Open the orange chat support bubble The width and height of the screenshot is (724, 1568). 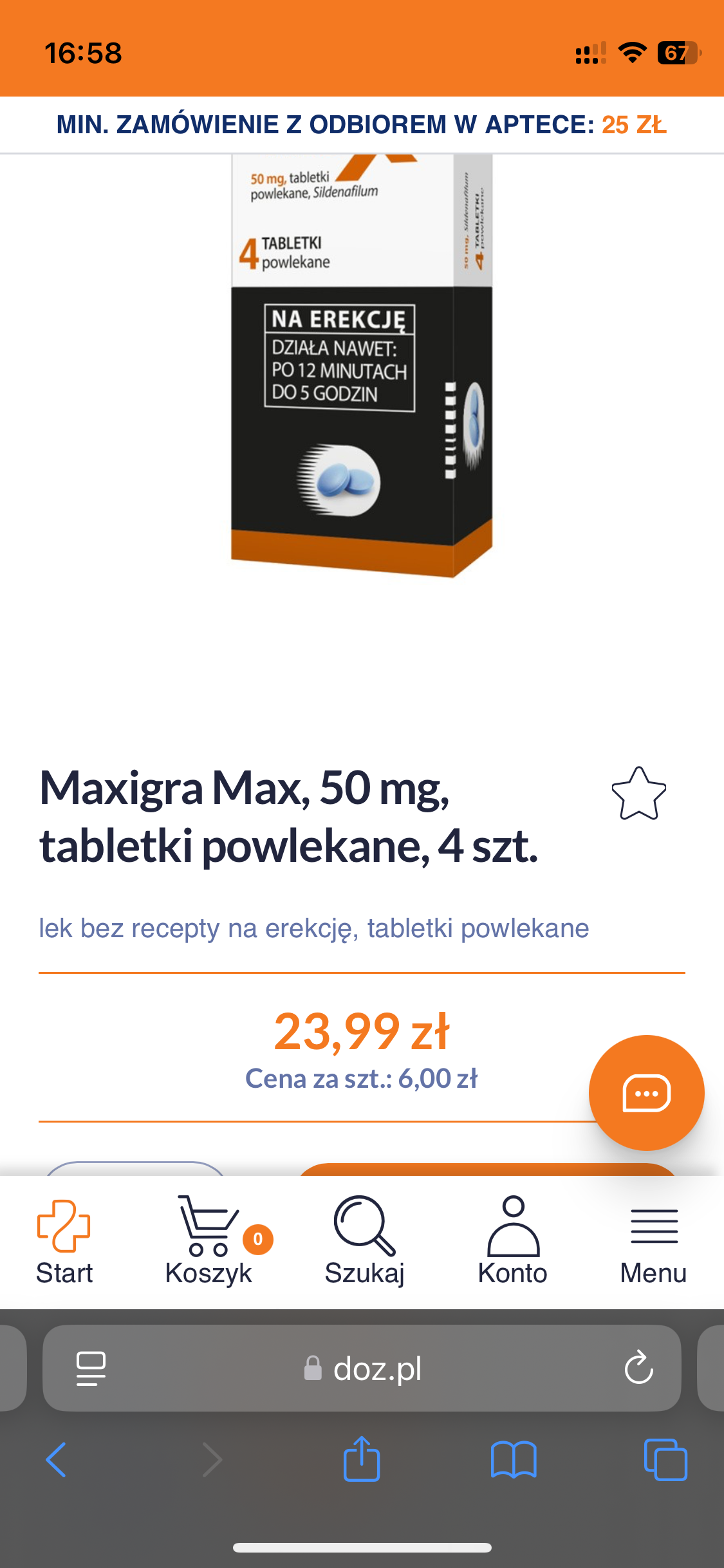click(646, 1092)
